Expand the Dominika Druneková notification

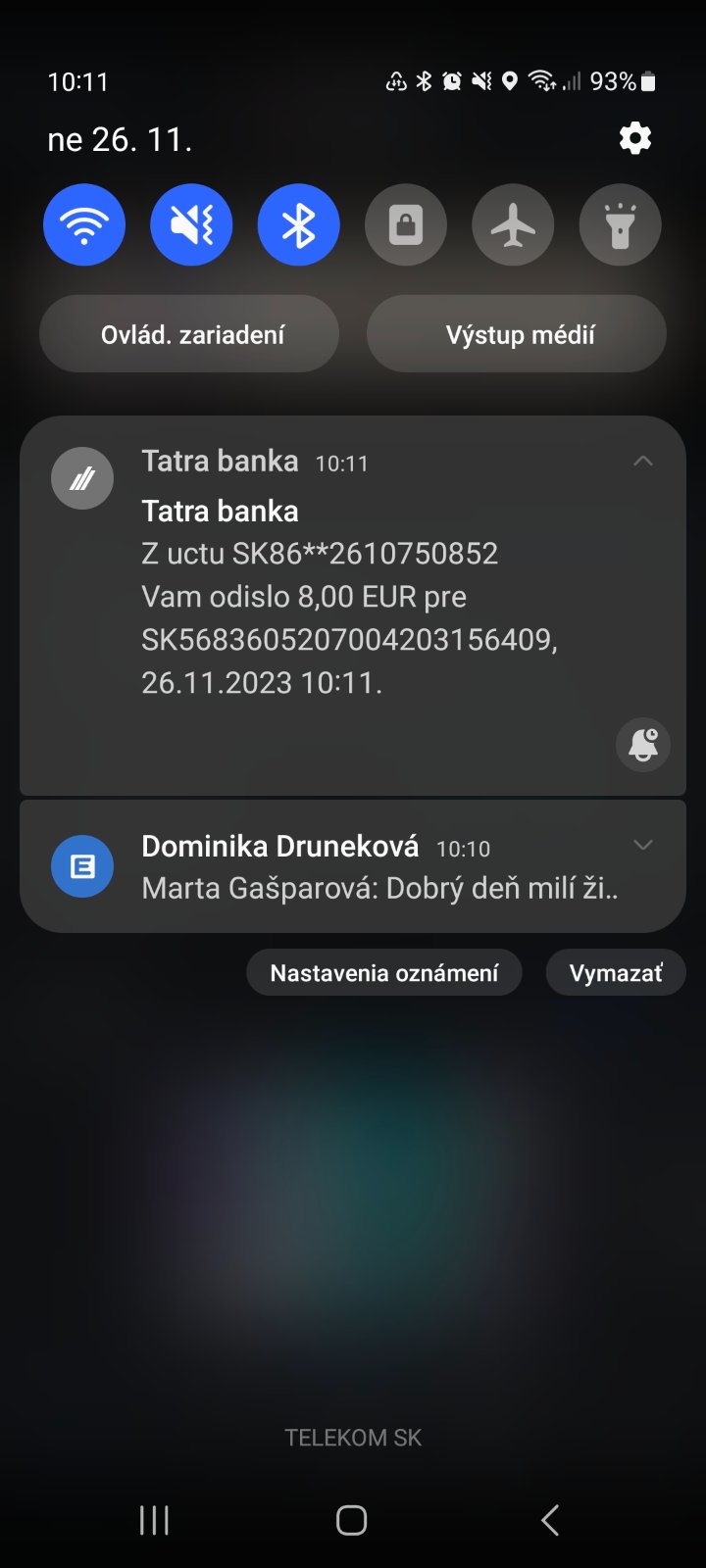click(642, 845)
